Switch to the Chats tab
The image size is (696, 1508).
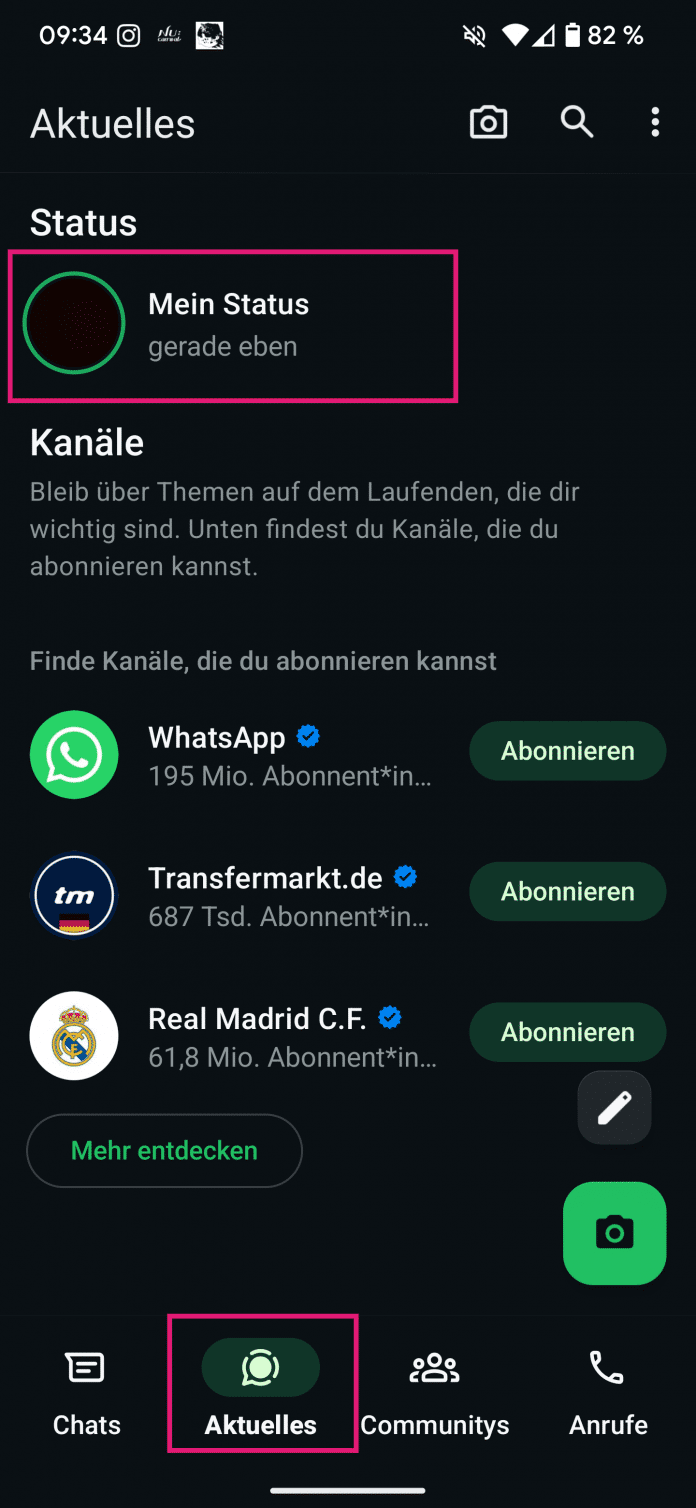pos(87,1392)
